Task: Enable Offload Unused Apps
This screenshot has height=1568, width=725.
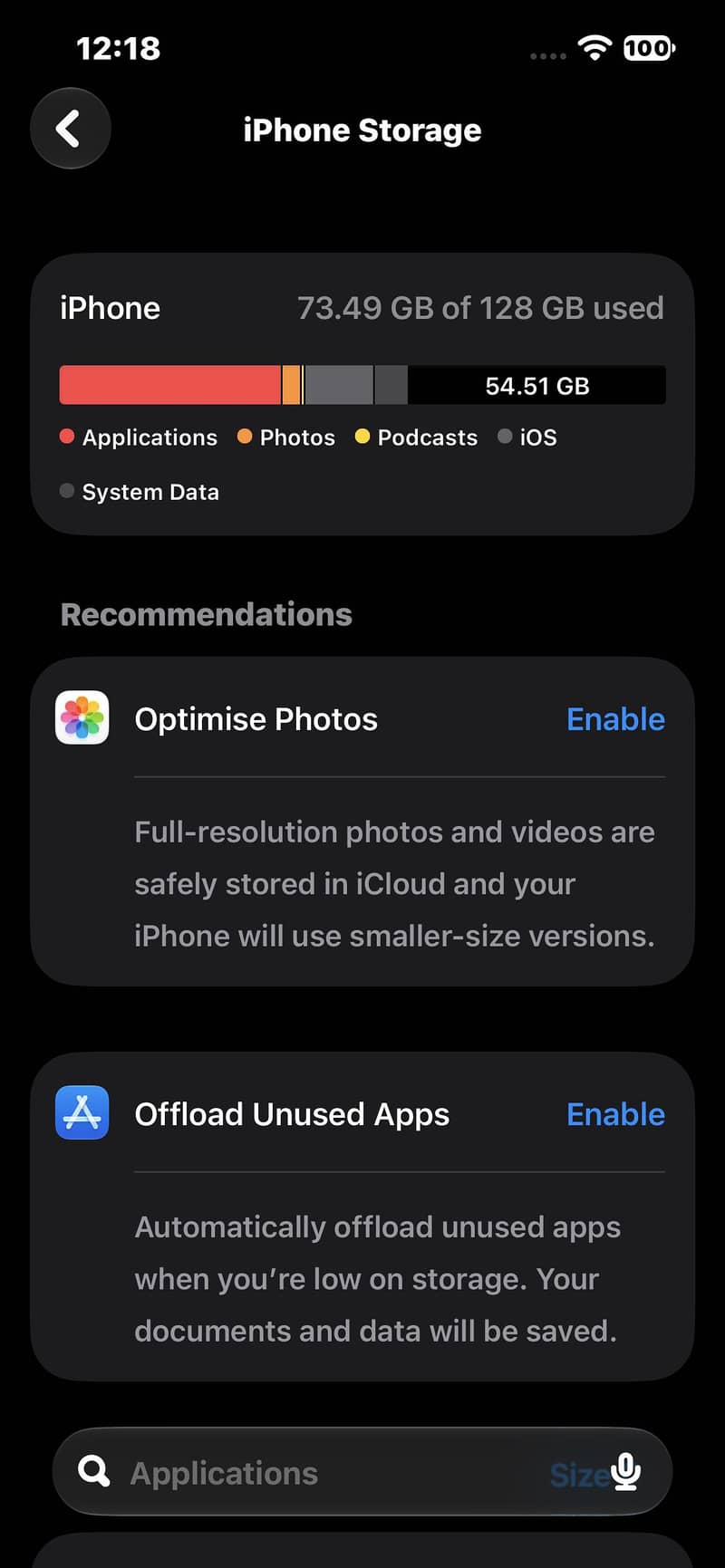Action: pos(615,1114)
